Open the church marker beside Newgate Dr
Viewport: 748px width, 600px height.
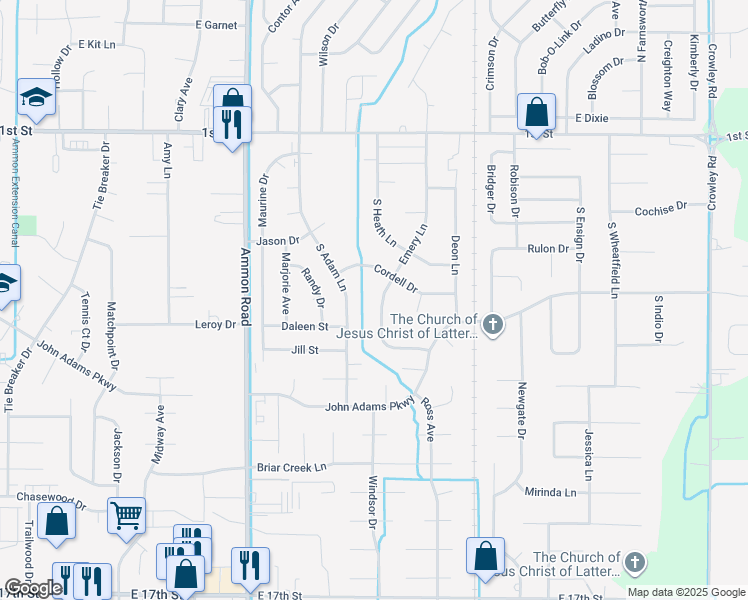tap(493, 325)
